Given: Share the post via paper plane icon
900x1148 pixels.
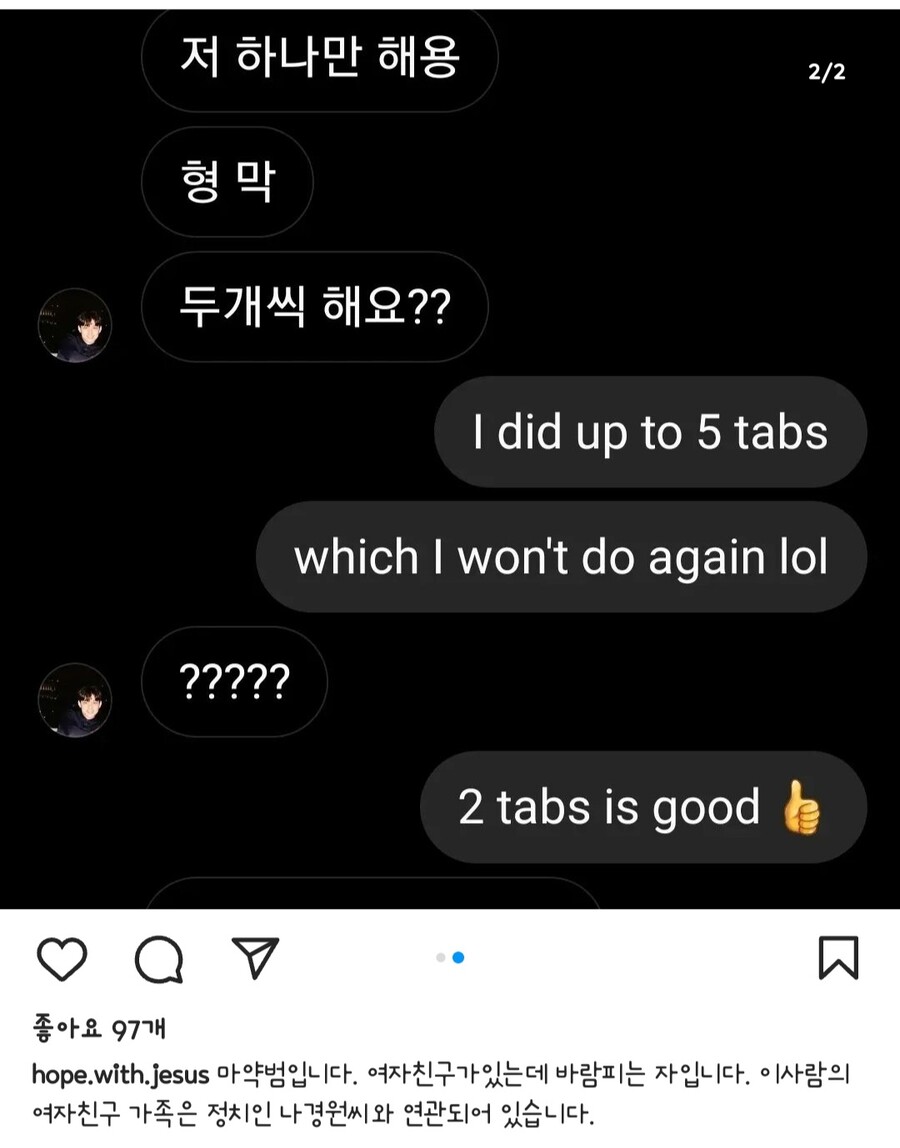Looking at the screenshot, I should click(x=254, y=957).
